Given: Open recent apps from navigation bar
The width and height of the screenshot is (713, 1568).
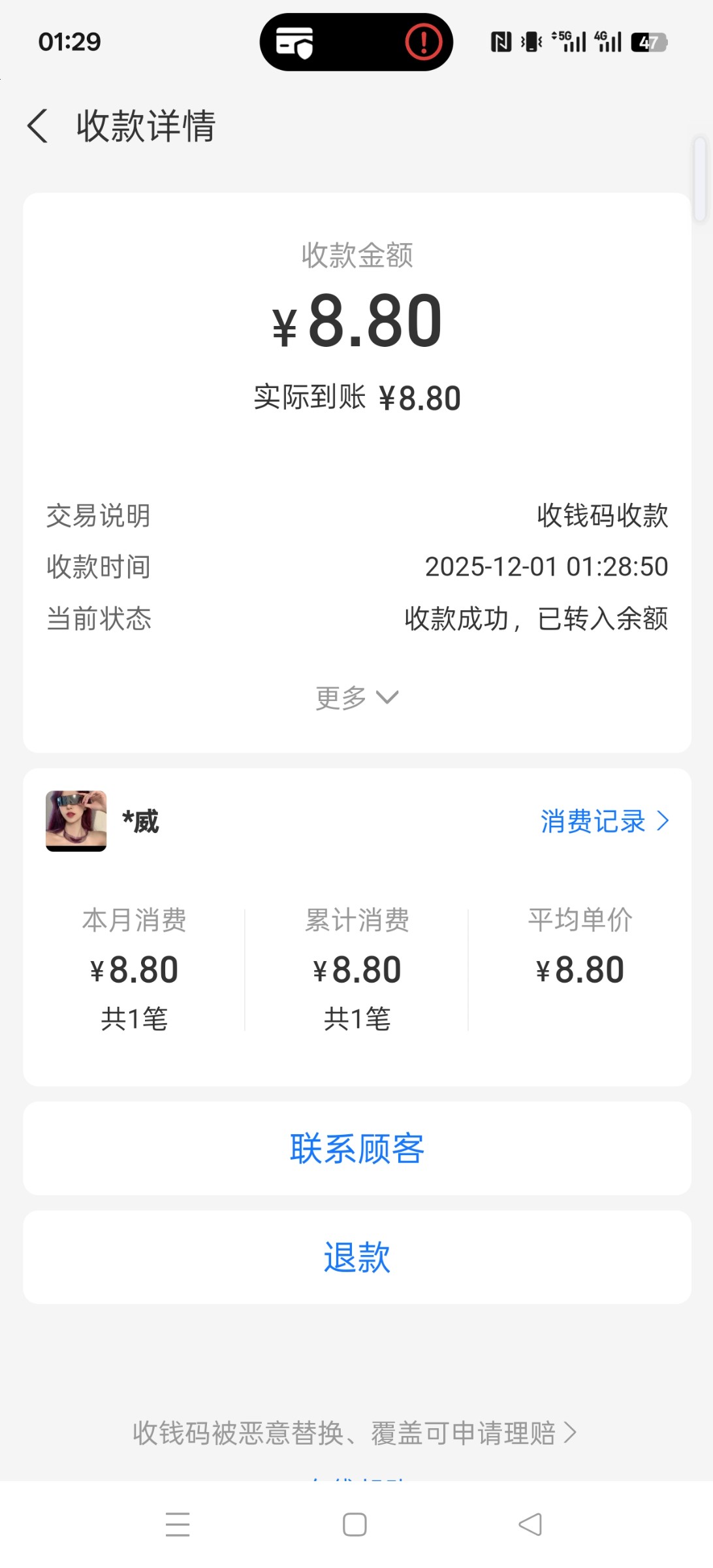Looking at the screenshot, I should coord(178,1525).
